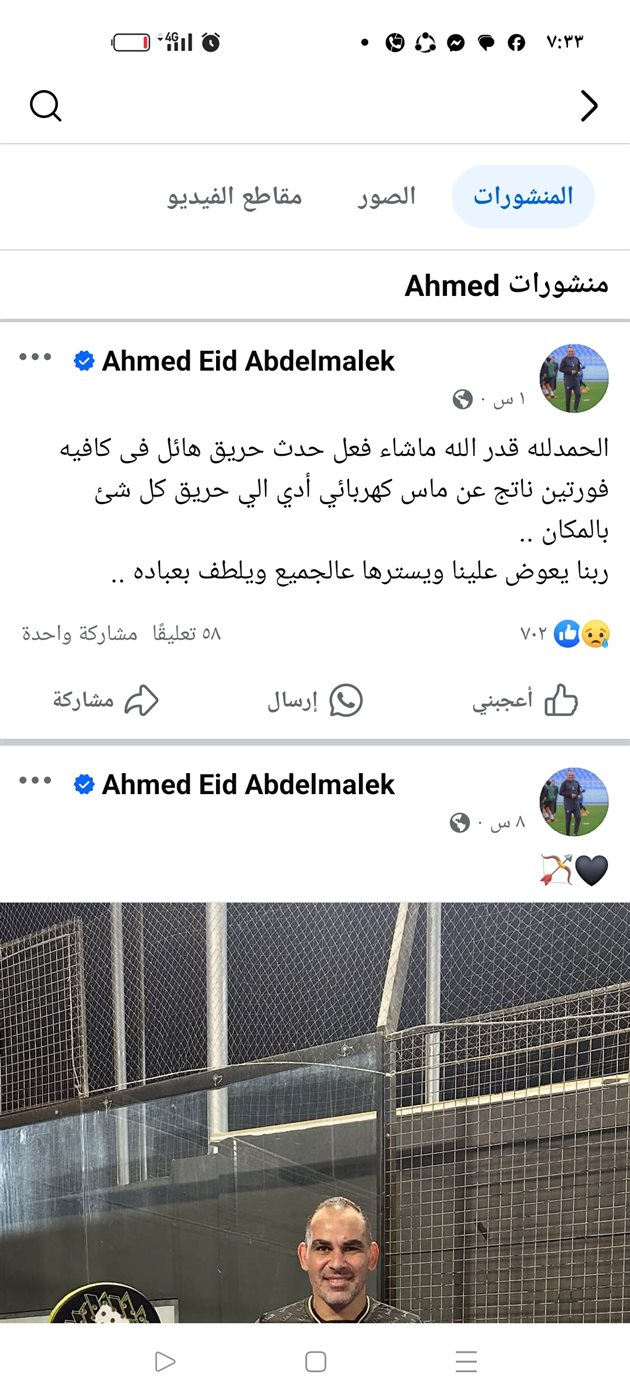Open author name on the 1-hour-old post
Viewport: 630px width, 1400px height.
(x=248, y=361)
